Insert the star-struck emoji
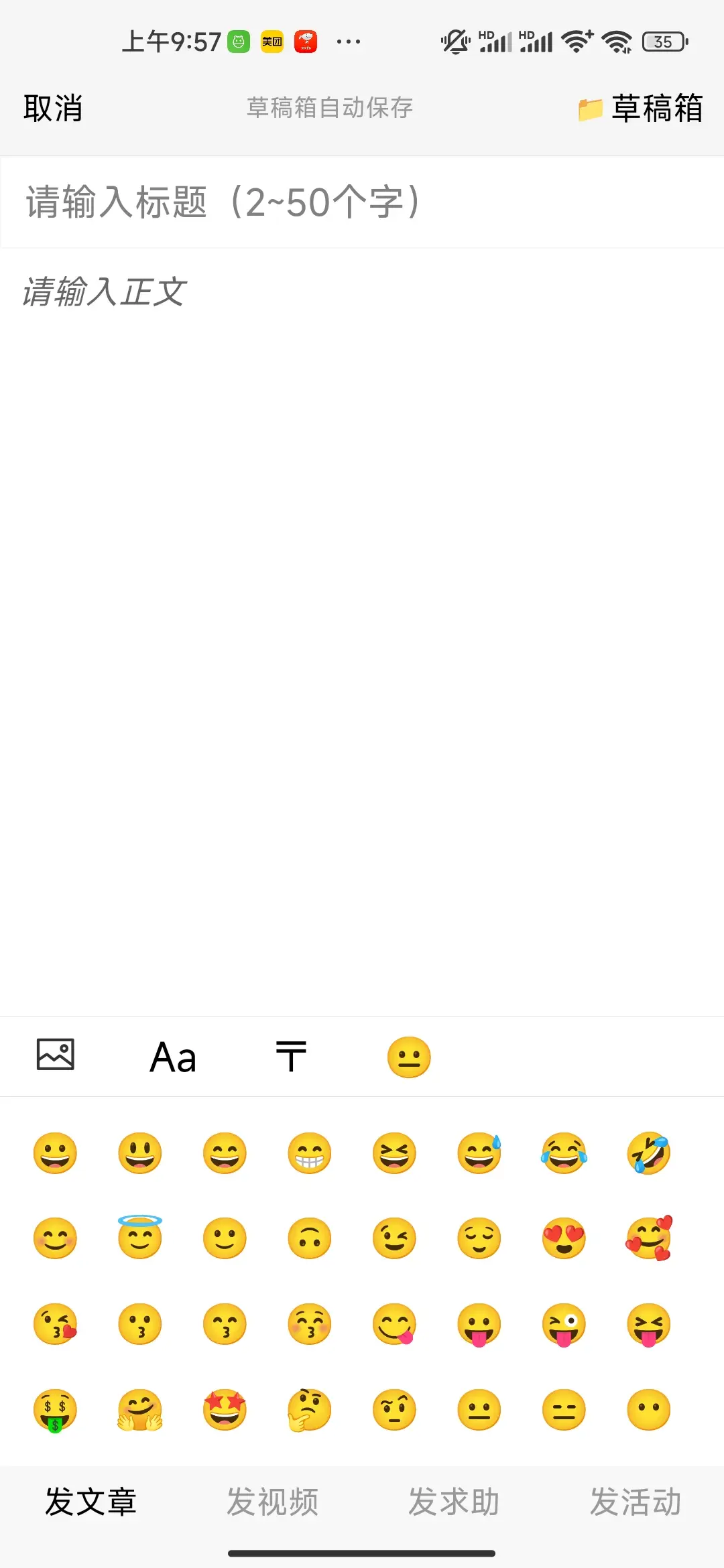Image resolution: width=724 pixels, height=1568 pixels. pyautogui.click(x=225, y=1410)
